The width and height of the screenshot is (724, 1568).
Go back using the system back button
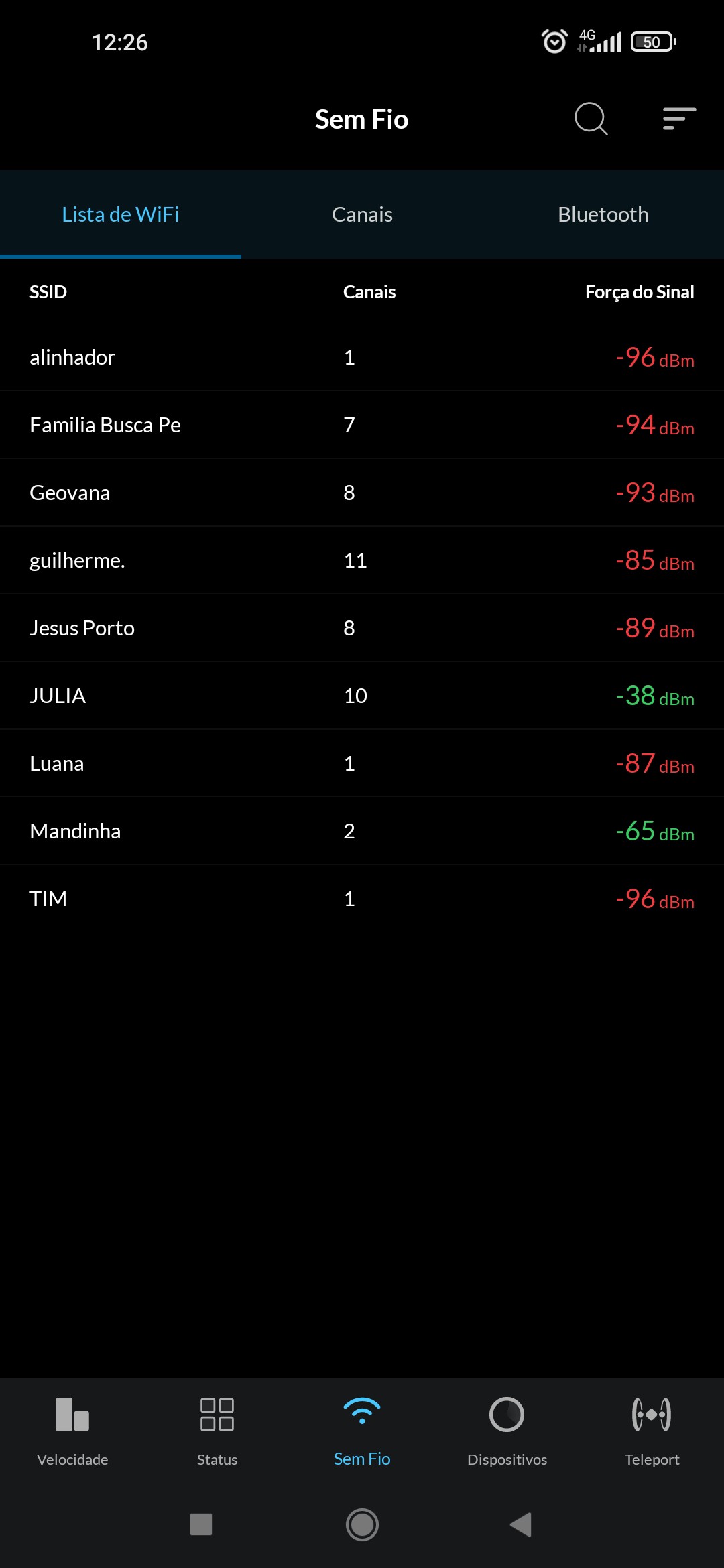coord(521,1524)
